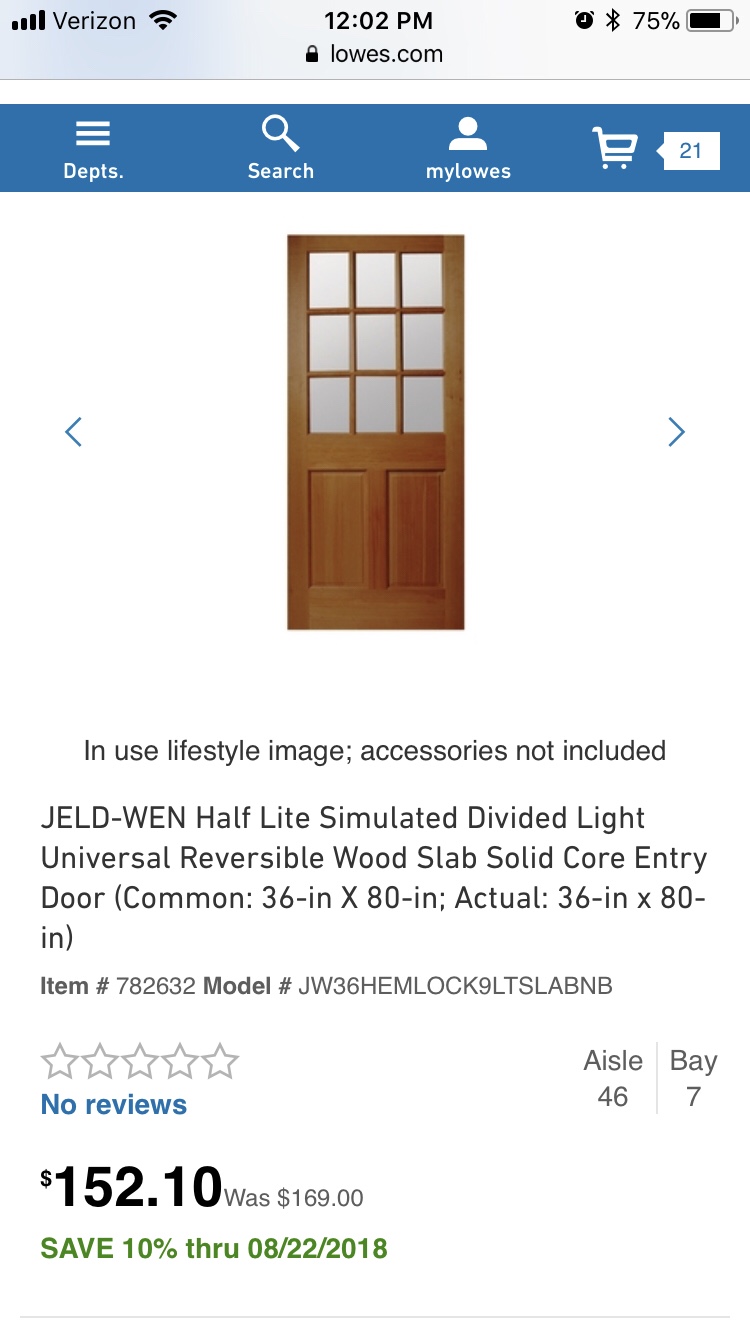
Task: View the shopping cart with 21 items
Action: click(655, 150)
